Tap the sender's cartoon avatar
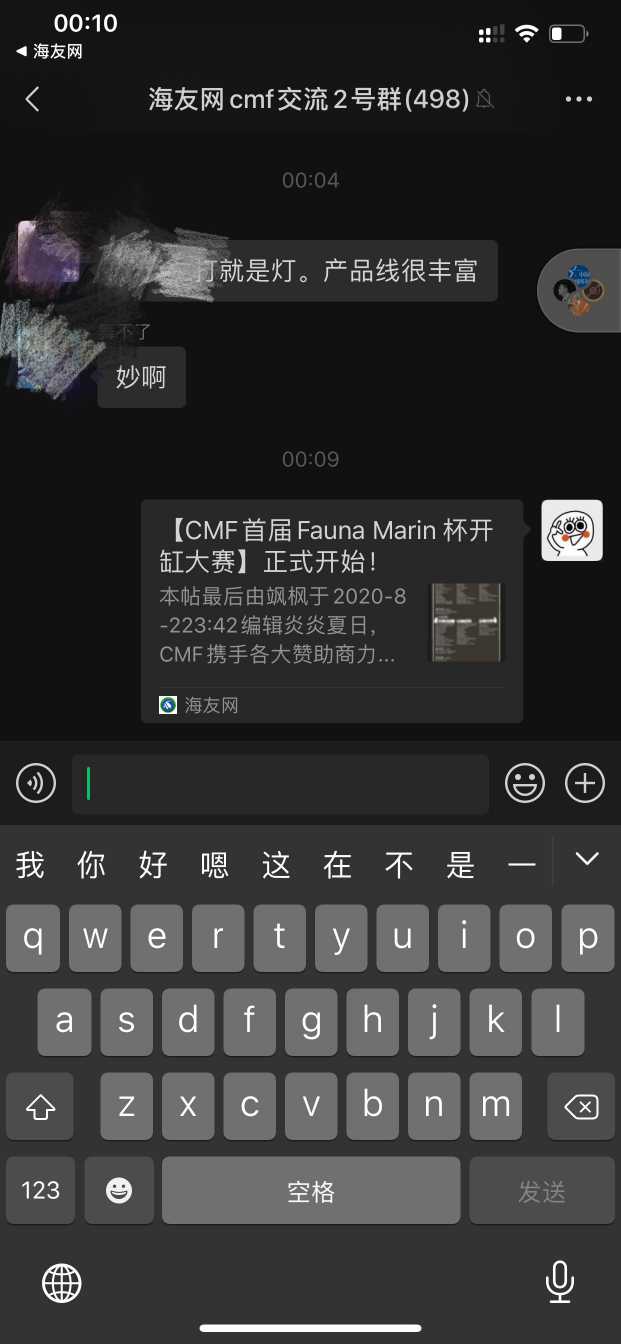621x1344 pixels. point(572,530)
